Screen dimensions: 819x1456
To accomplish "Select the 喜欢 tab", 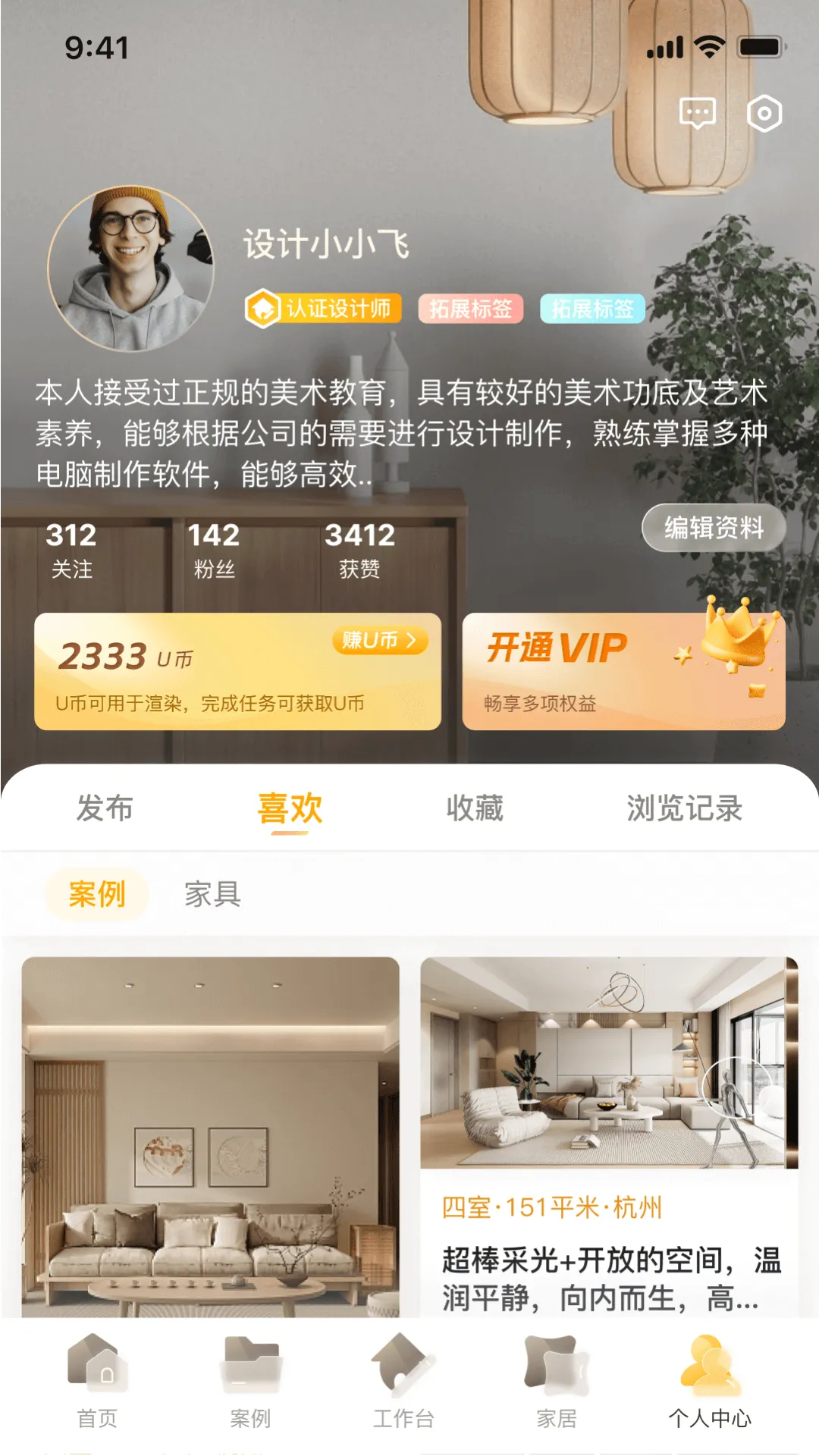I will (x=290, y=808).
